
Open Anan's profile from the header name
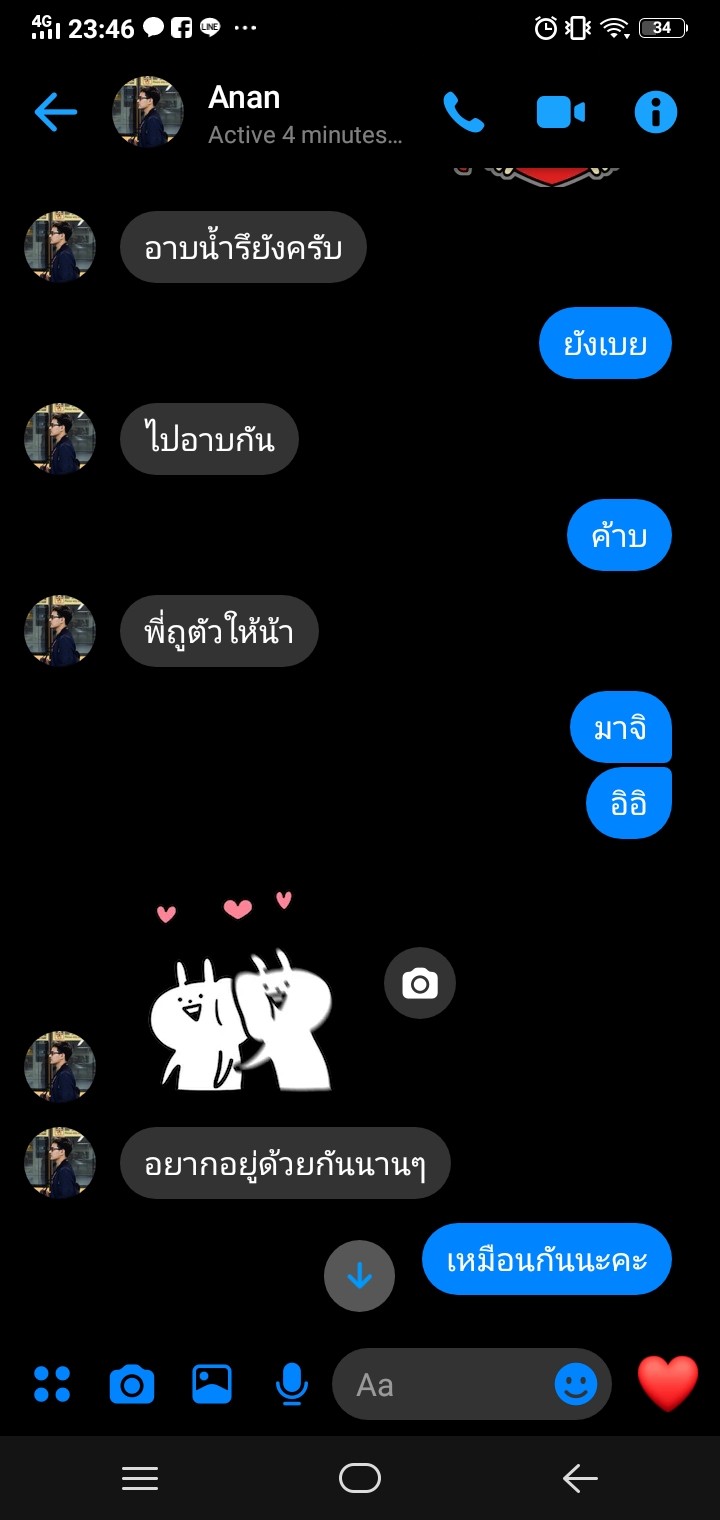[x=244, y=98]
